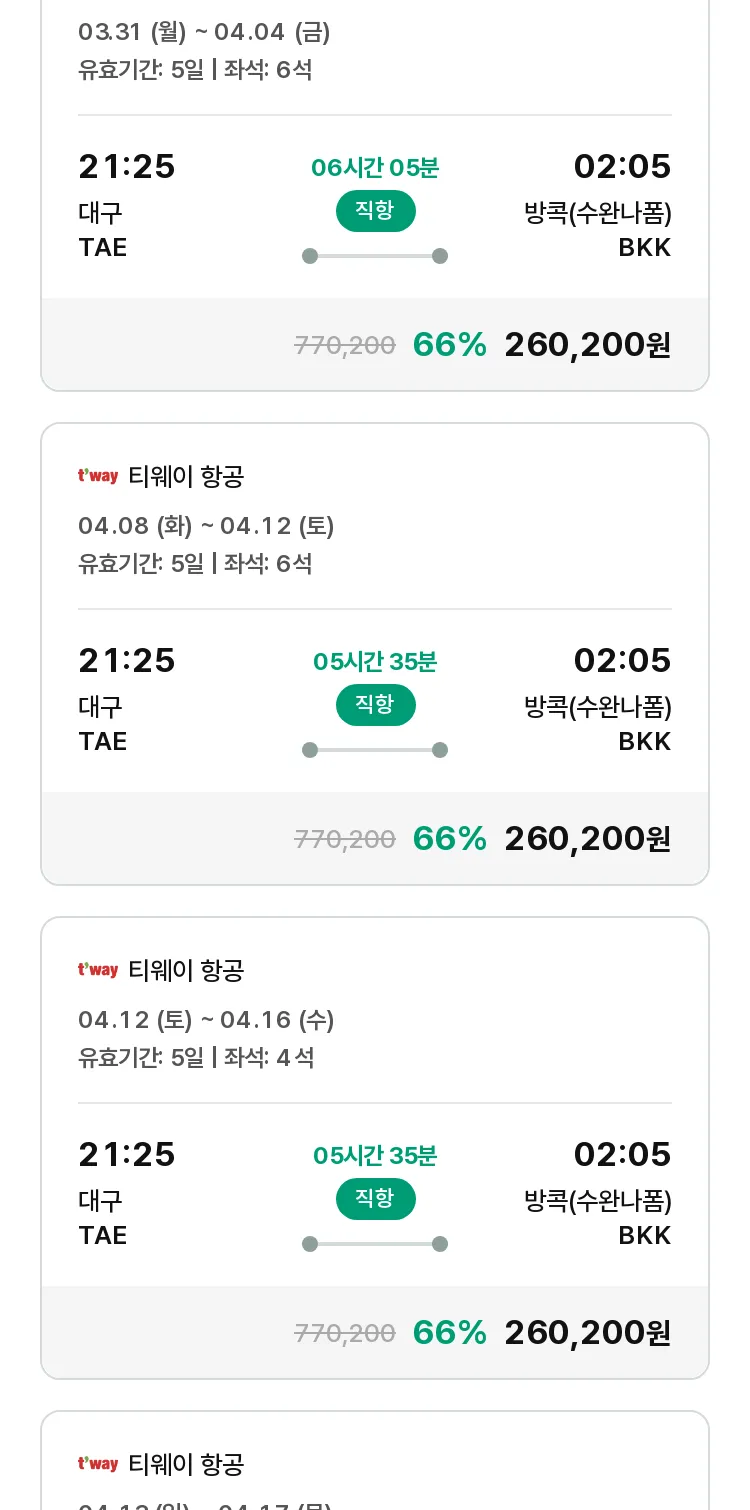750x1510 pixels.
Task: Select the T'way 04.08 ~ 04.12 flight deal
Action: point(375,654)
